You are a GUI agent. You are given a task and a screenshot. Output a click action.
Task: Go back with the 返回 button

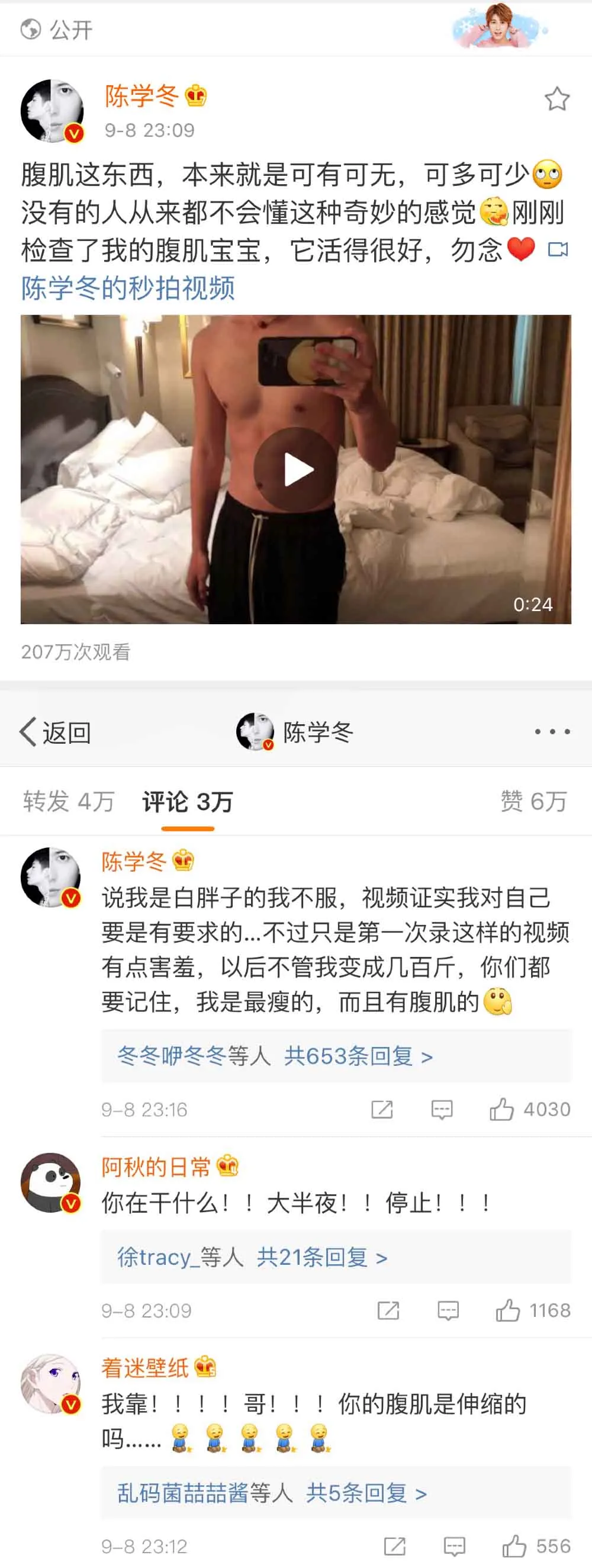point(56,732)
